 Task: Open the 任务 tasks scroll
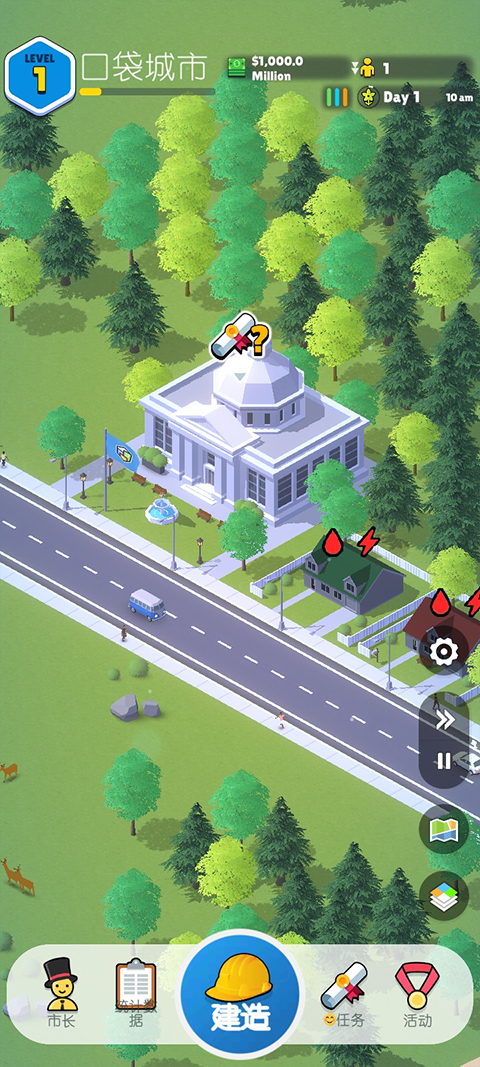click(344, 995)
